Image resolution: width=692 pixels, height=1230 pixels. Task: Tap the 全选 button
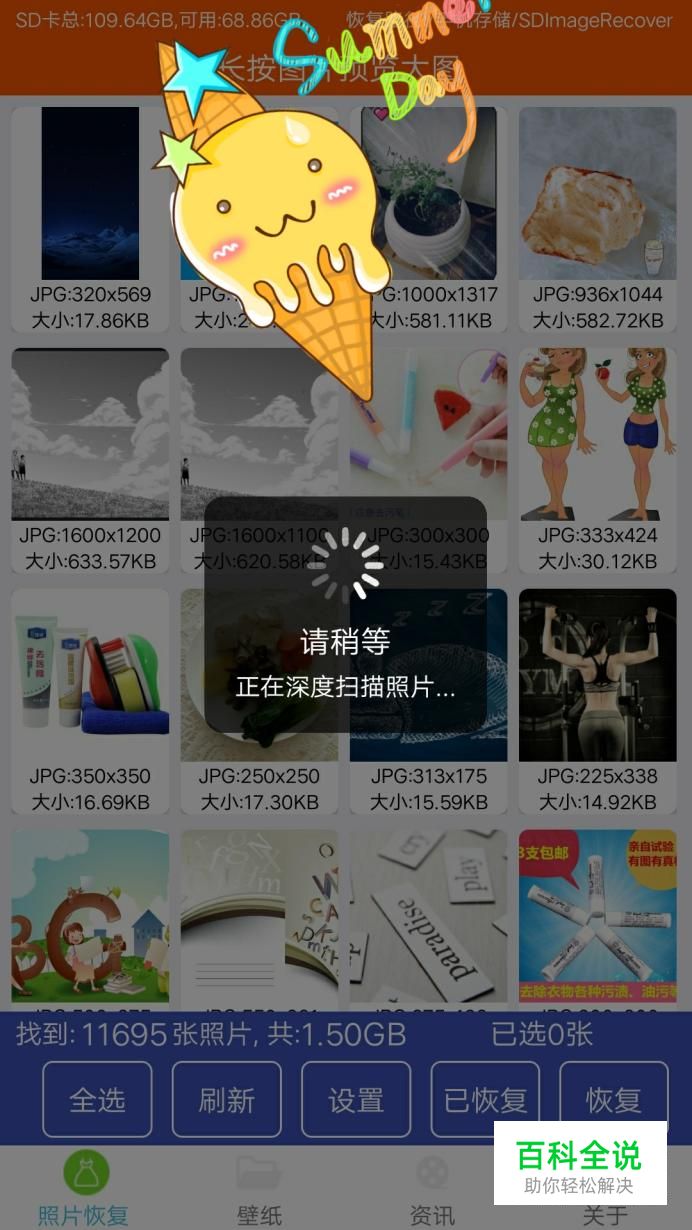(97, 1100)
